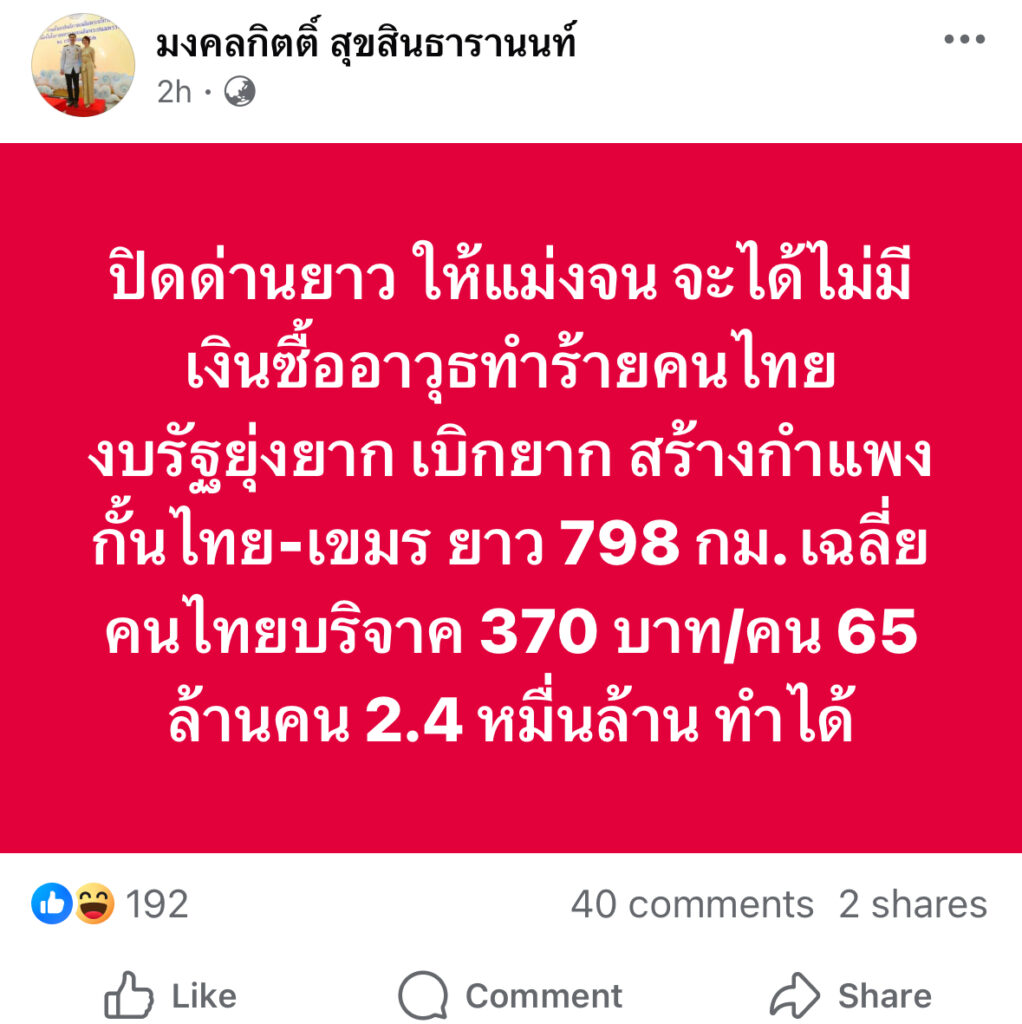Open the post's three-dot overflow menu
1022x1024 pixels.
point(964,40)
